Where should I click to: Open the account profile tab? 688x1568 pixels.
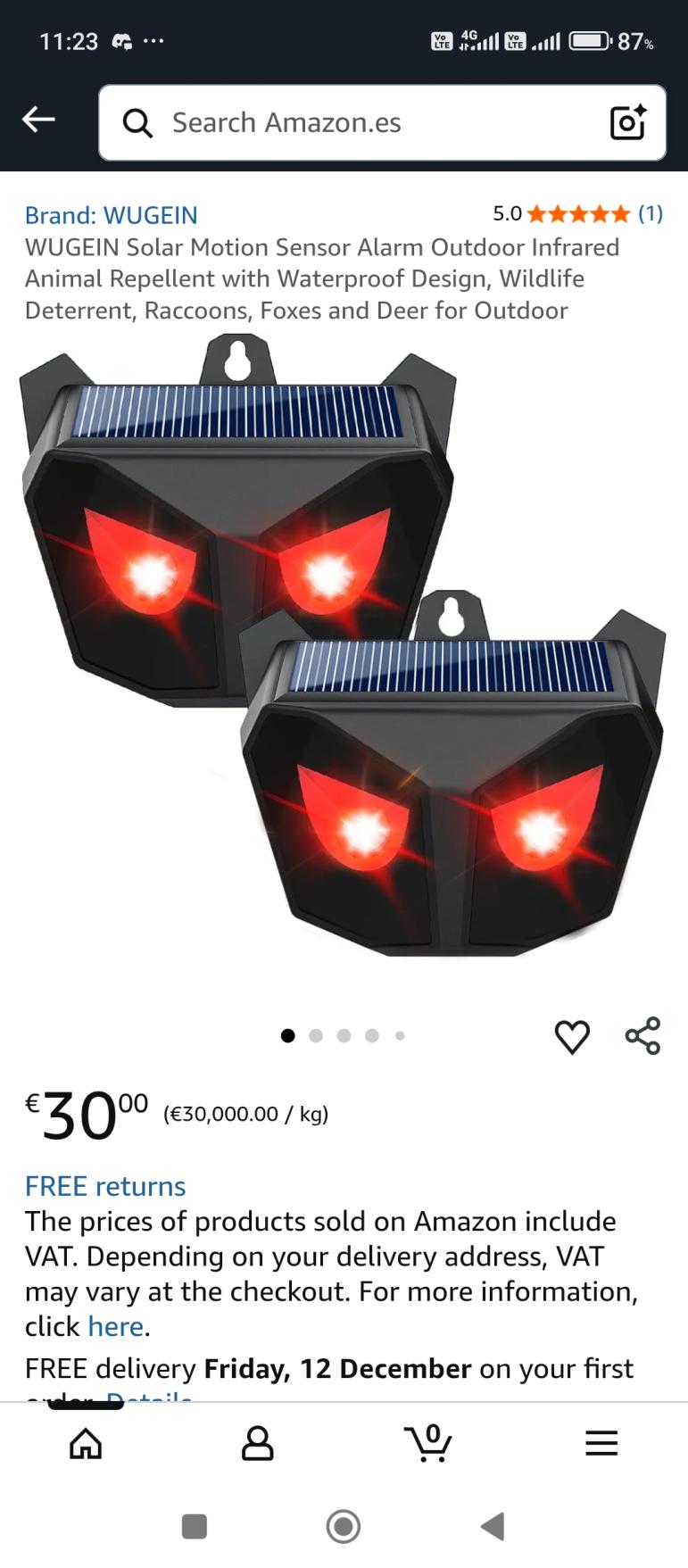(x=257, y=1443)
